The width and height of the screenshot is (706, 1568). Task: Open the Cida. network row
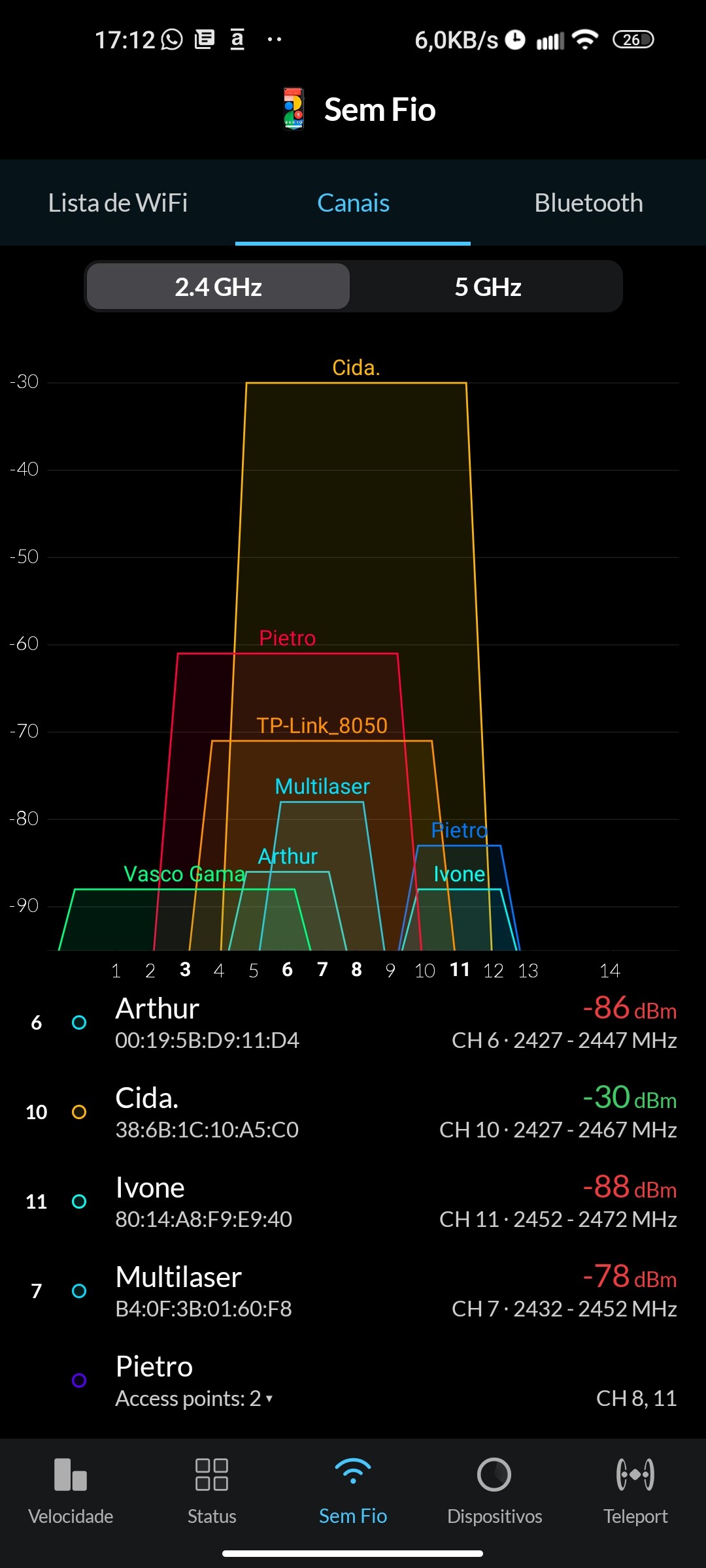(x=353, y=1113)
